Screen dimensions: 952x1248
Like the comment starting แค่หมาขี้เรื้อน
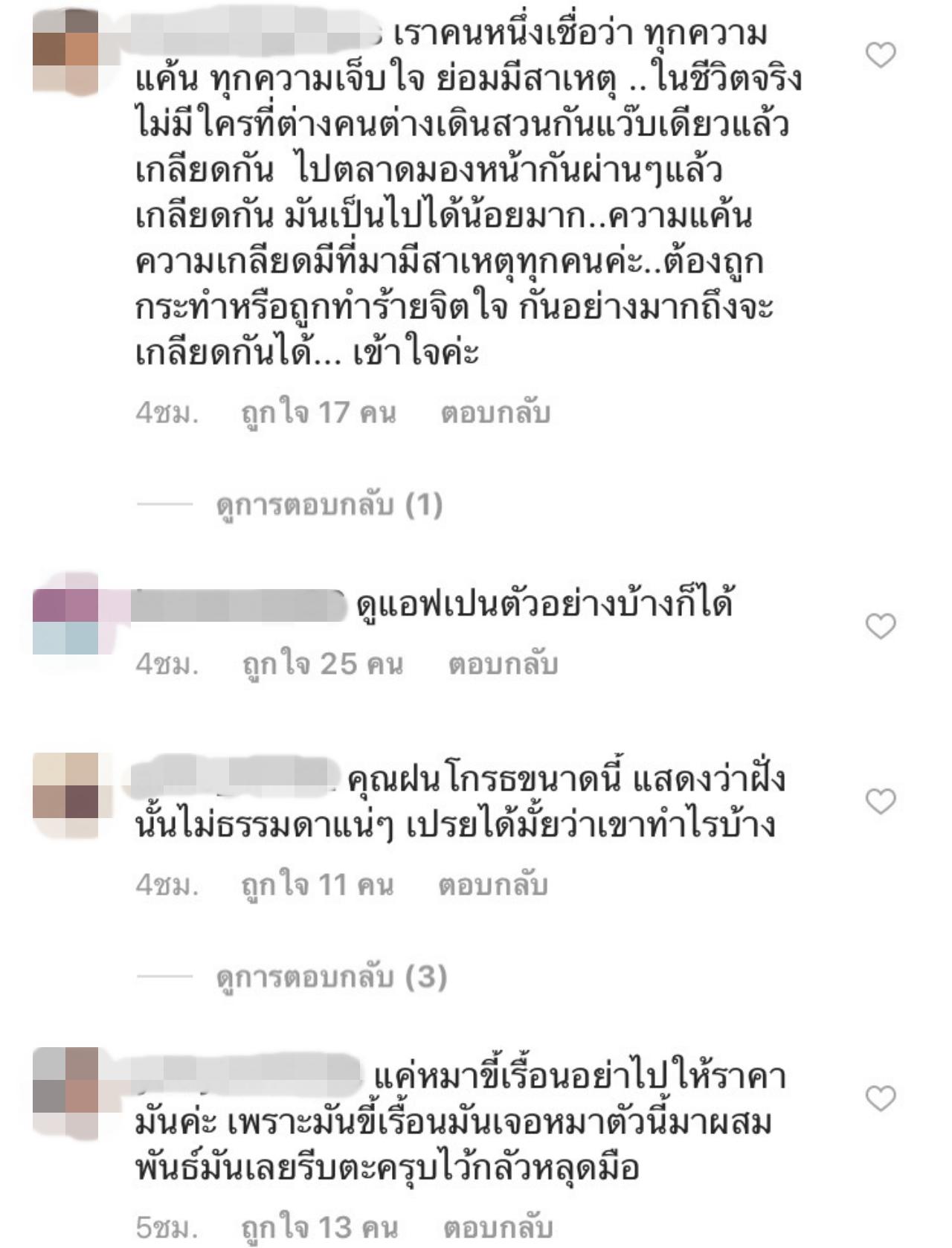tap(881, 1098)
